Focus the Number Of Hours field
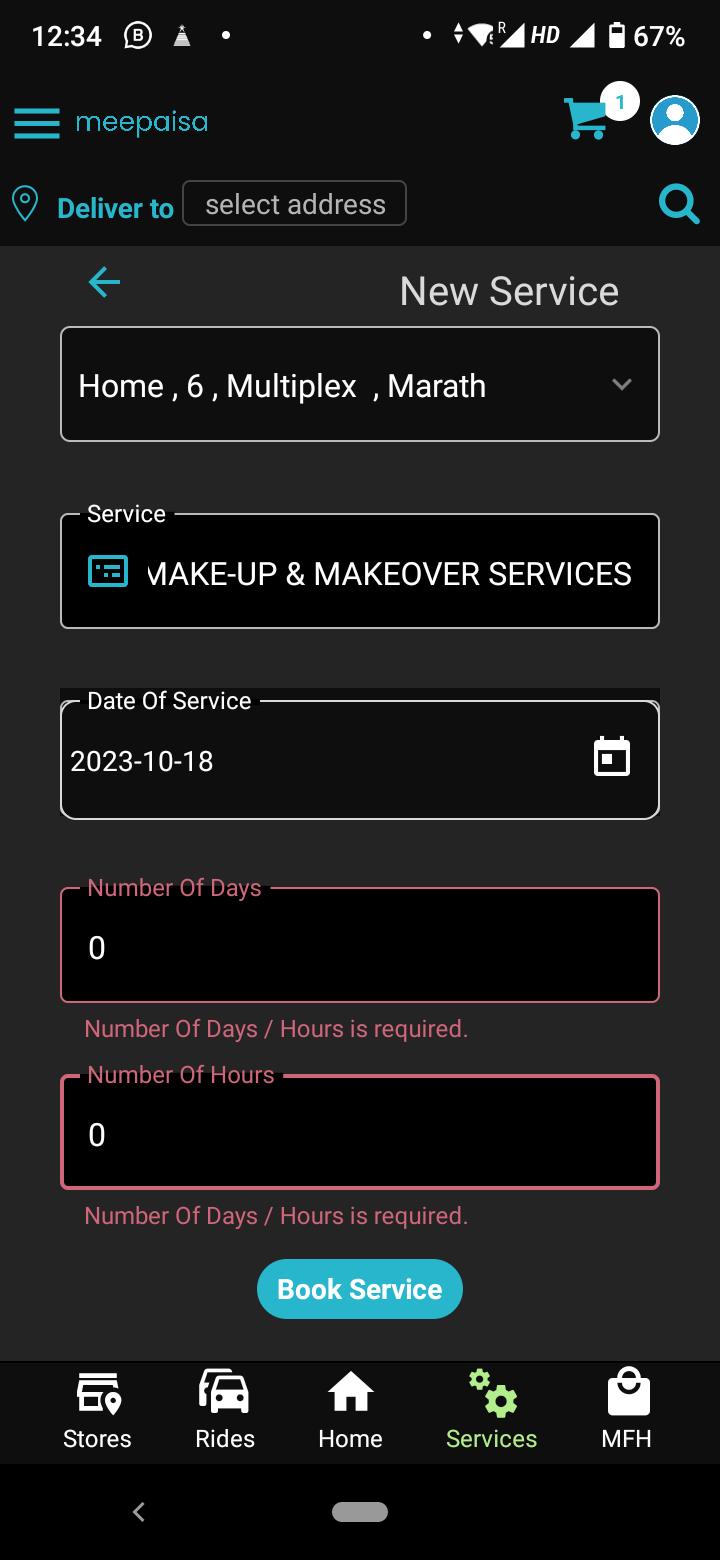 pos(360,1132)
